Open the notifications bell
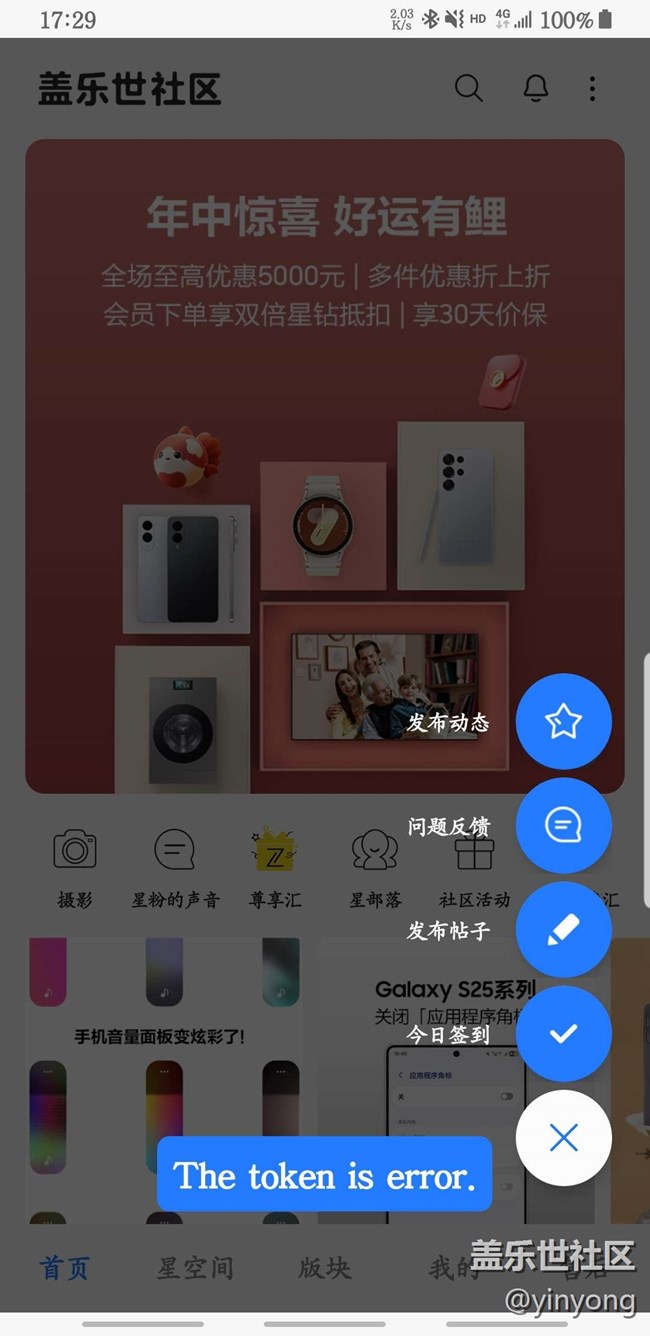Screen dimensions: 650x1336 (536, 88)
